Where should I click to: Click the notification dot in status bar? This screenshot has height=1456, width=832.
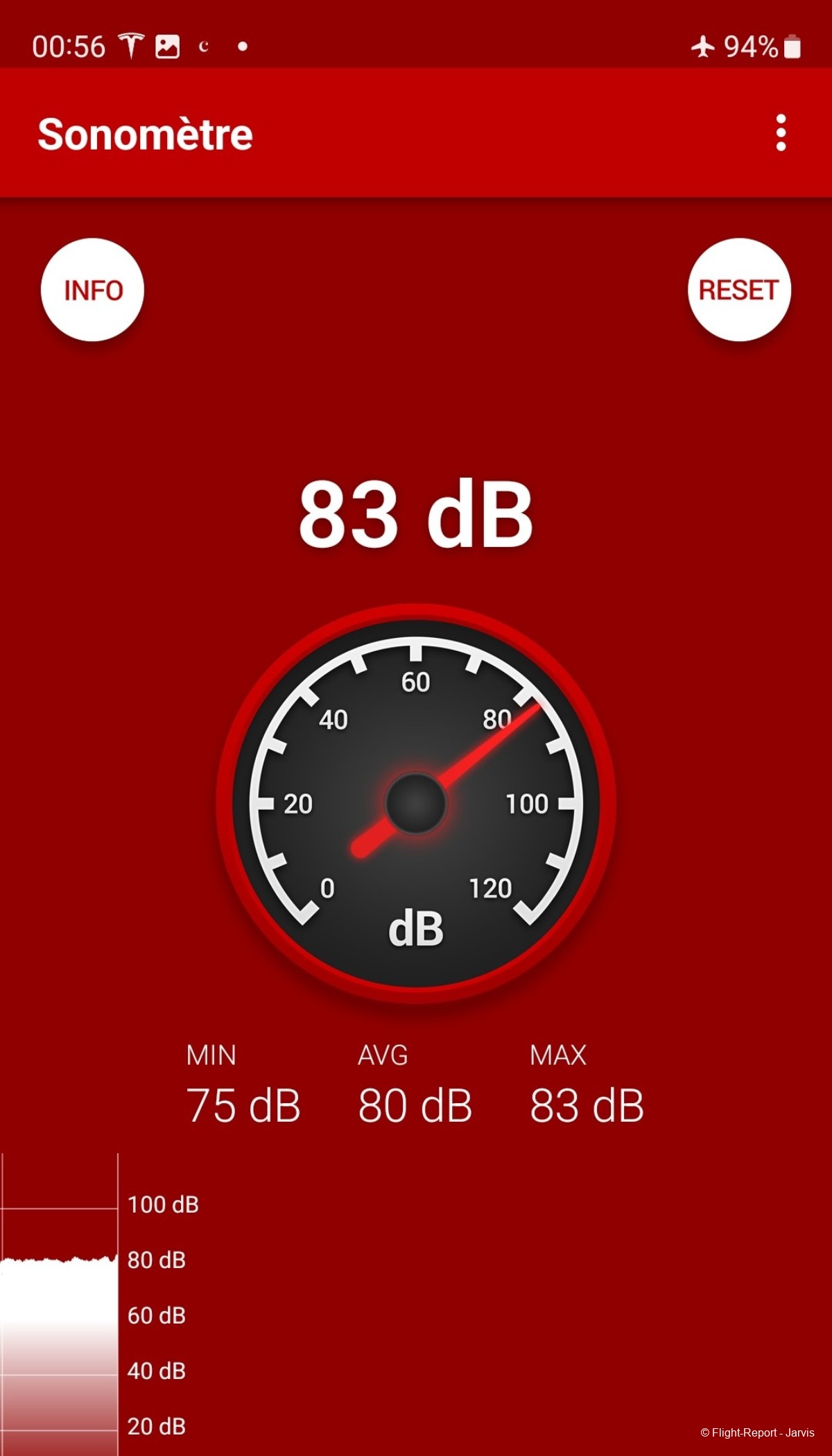click(x=243, y=47)
